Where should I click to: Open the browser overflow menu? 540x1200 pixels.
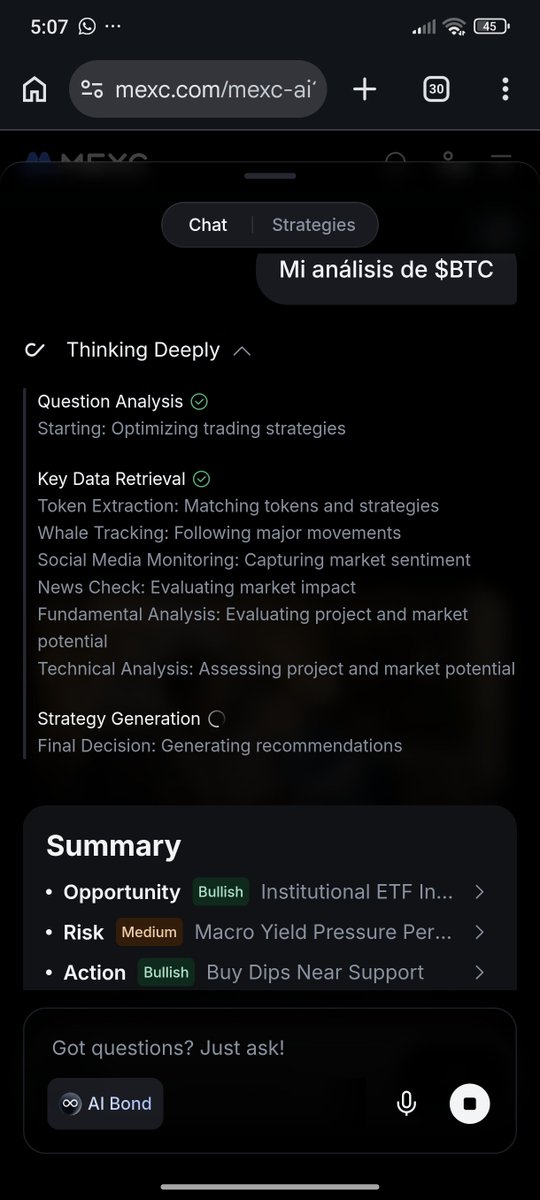pyautogui.click(x=505, y=89)
